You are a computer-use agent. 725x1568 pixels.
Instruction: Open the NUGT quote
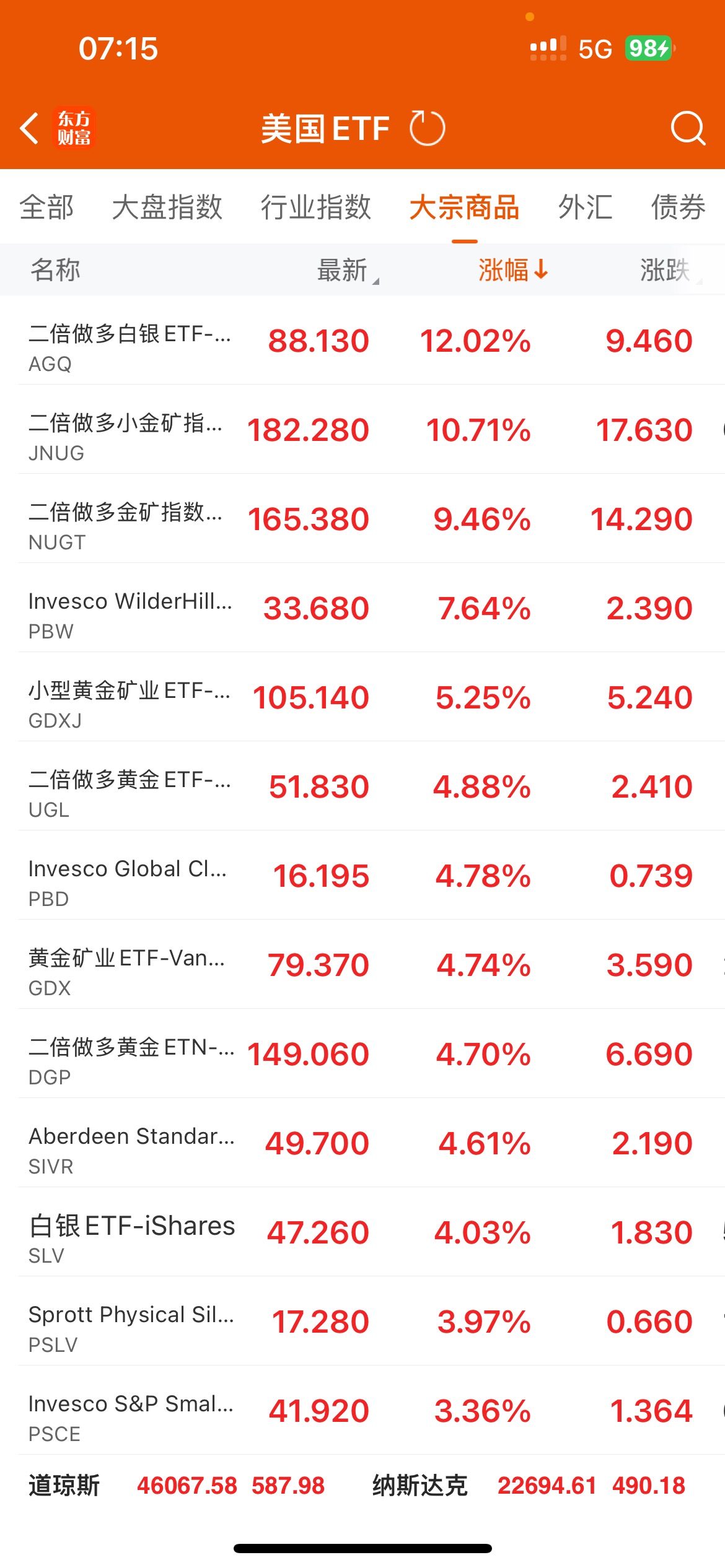click(362, 519)
